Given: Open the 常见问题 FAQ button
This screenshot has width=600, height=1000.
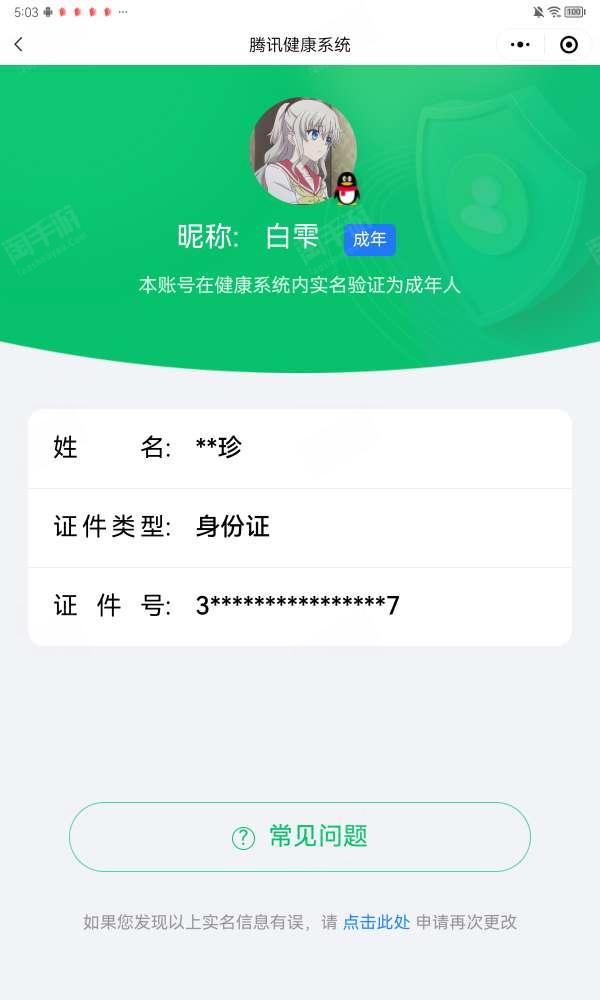Looking at the screenshot, I should click(x=300, y=837).
